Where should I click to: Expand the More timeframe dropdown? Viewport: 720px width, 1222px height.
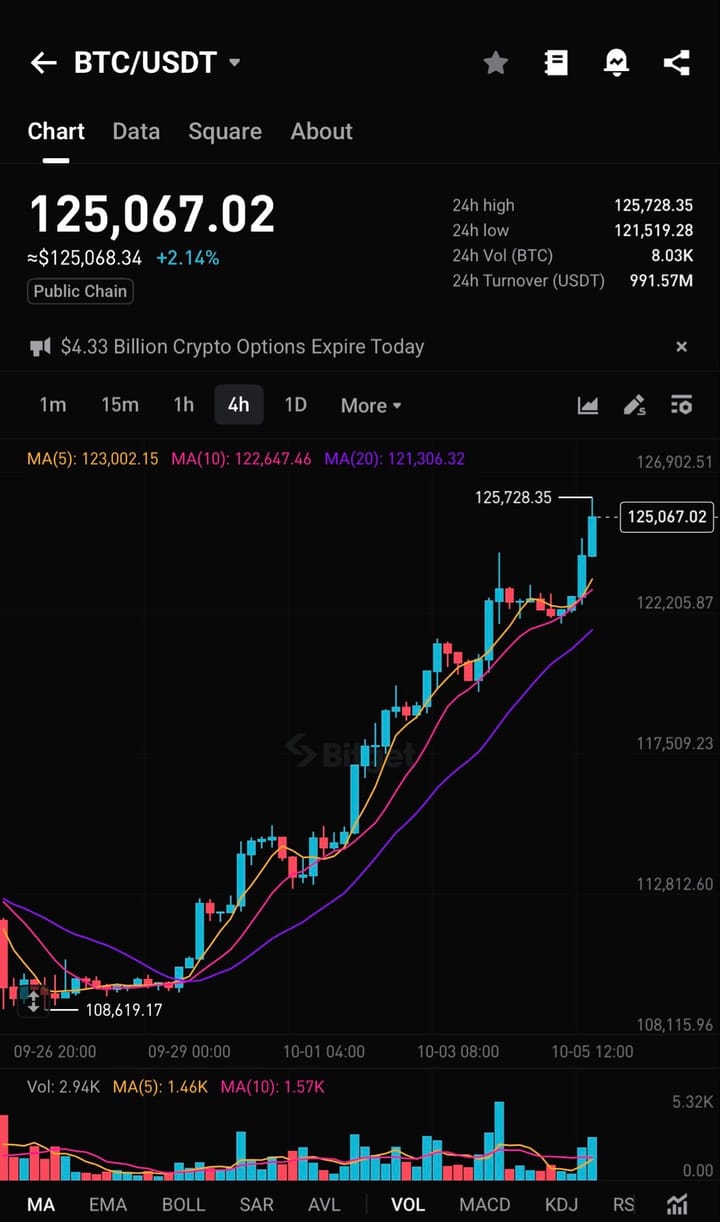tap(371, 405)
